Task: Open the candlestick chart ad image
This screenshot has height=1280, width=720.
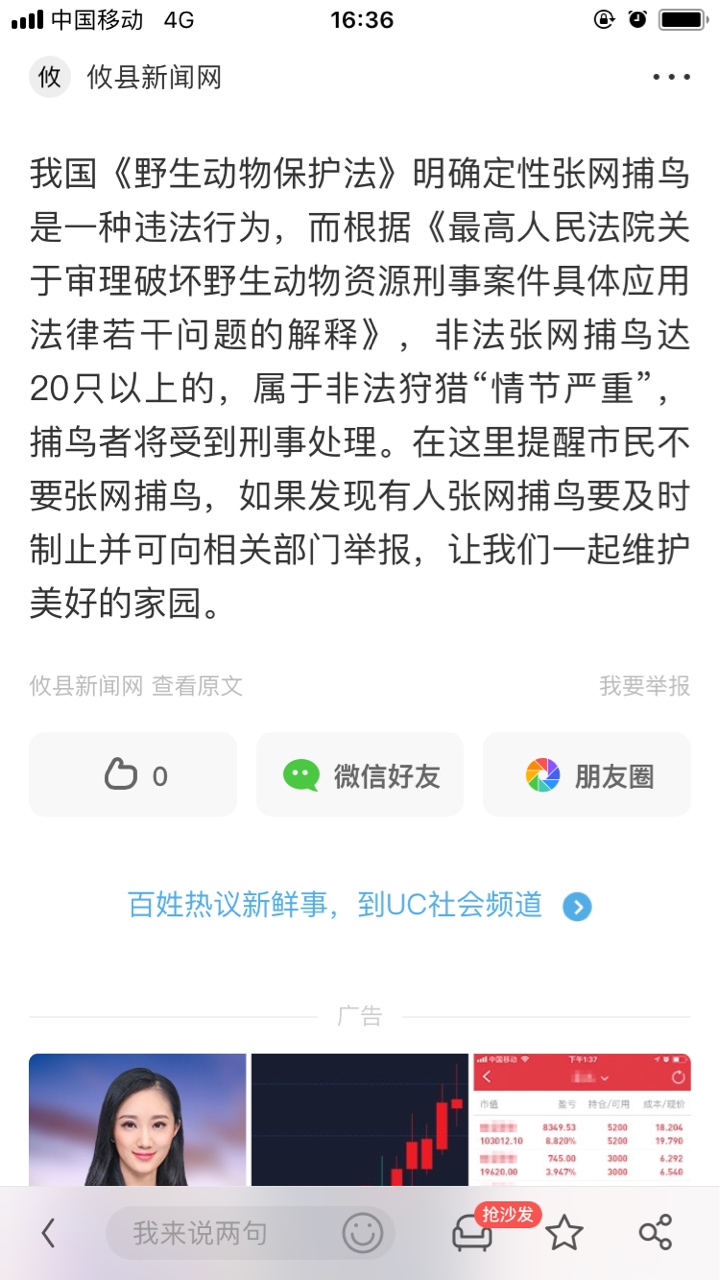Action: pyautogui.click(x=360, y=1120)
